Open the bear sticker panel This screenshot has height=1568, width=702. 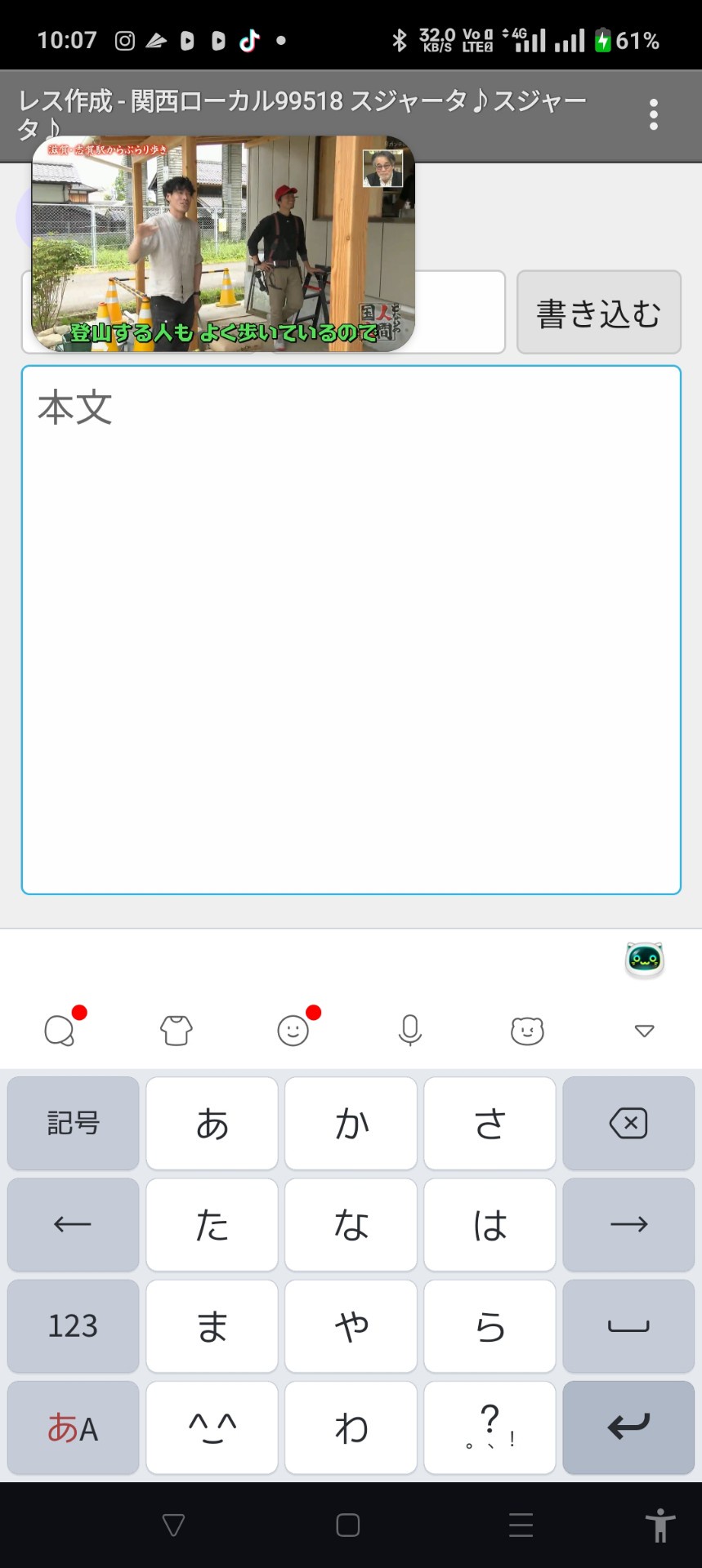coord(527,1031)
